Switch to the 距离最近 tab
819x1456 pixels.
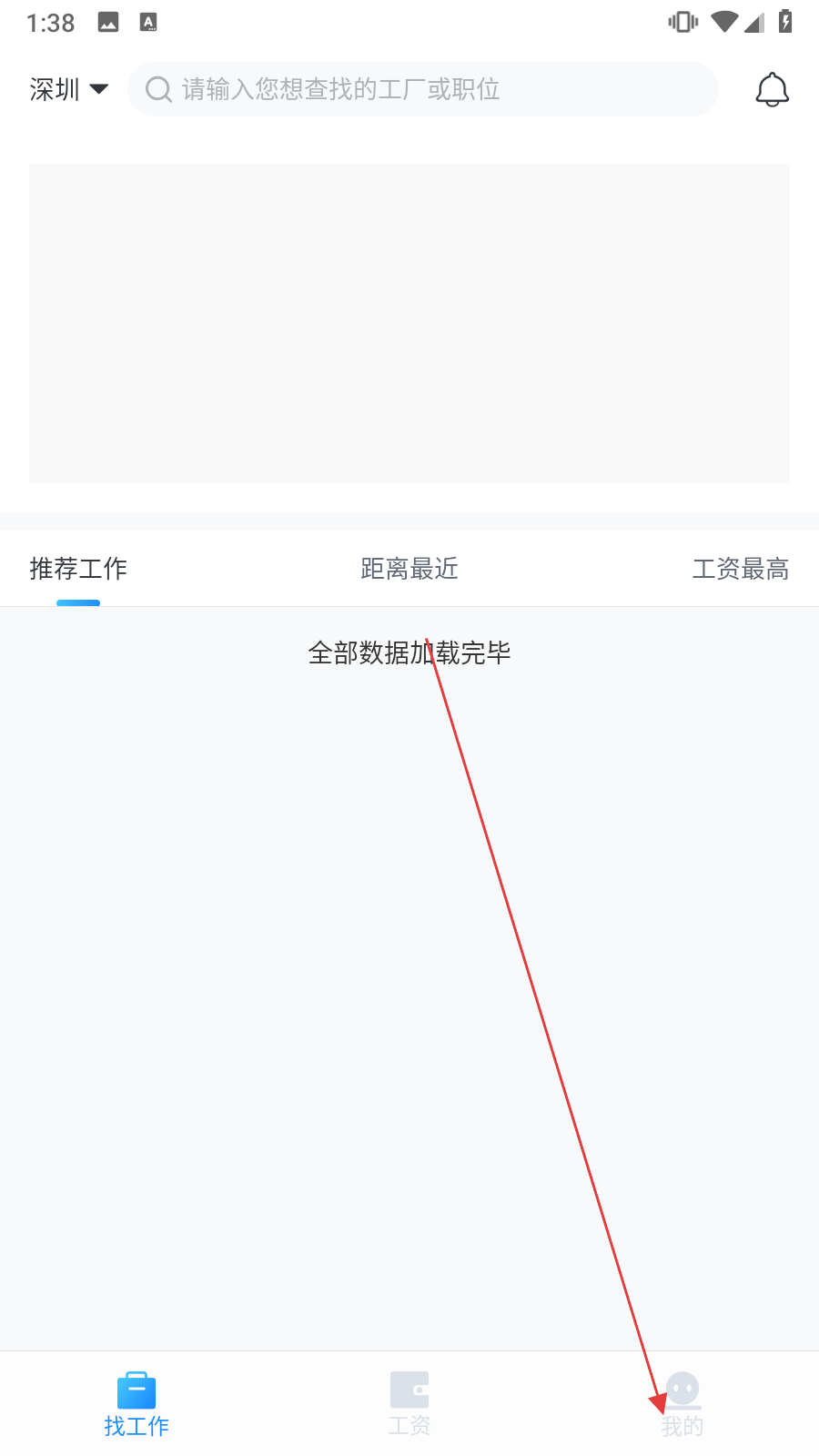tap(409, 569)
